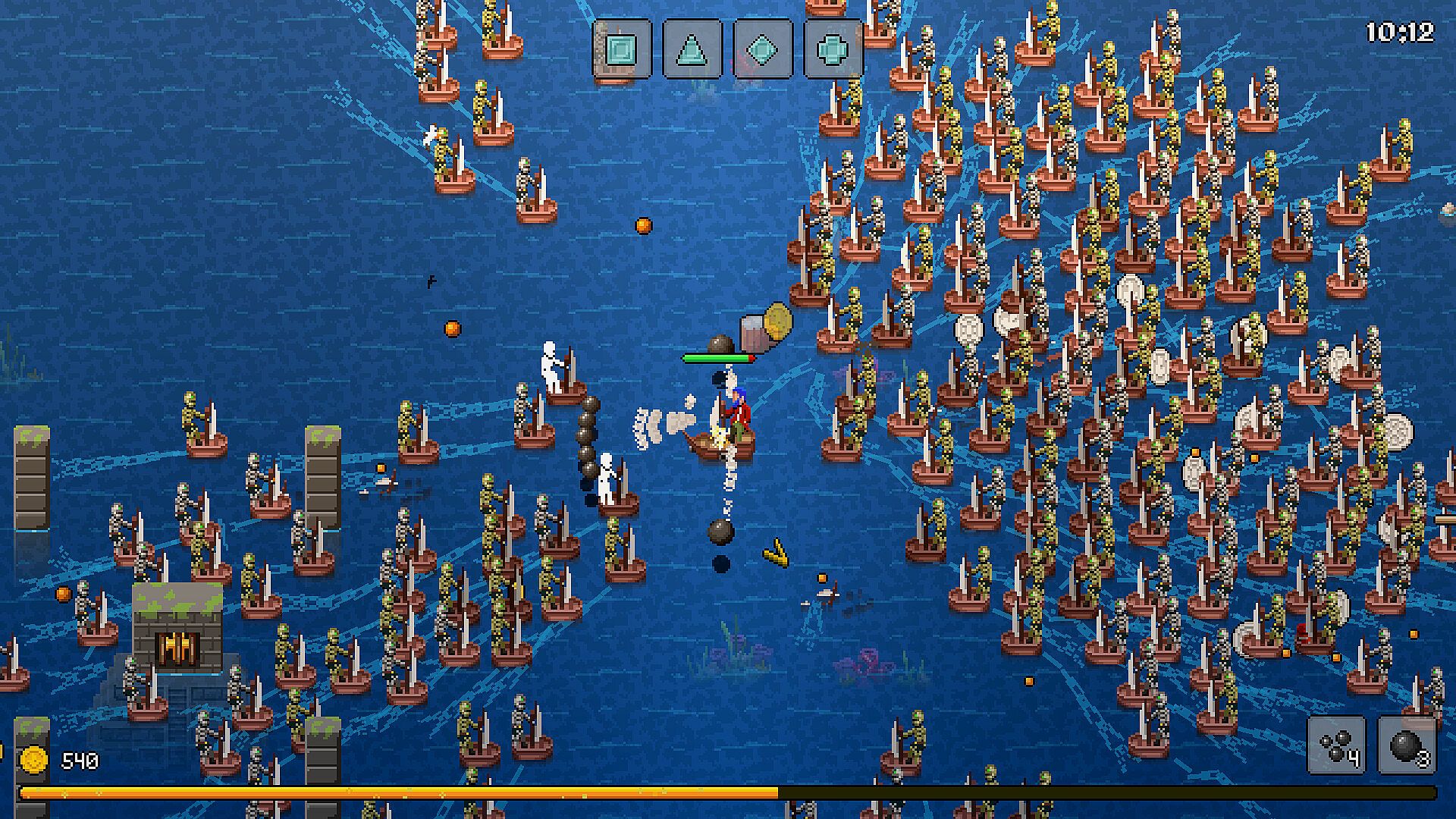The width and height of the screenshot is (1456, 819).
Task: Select the triangle rune slot
Action: [x=692, y=50]
